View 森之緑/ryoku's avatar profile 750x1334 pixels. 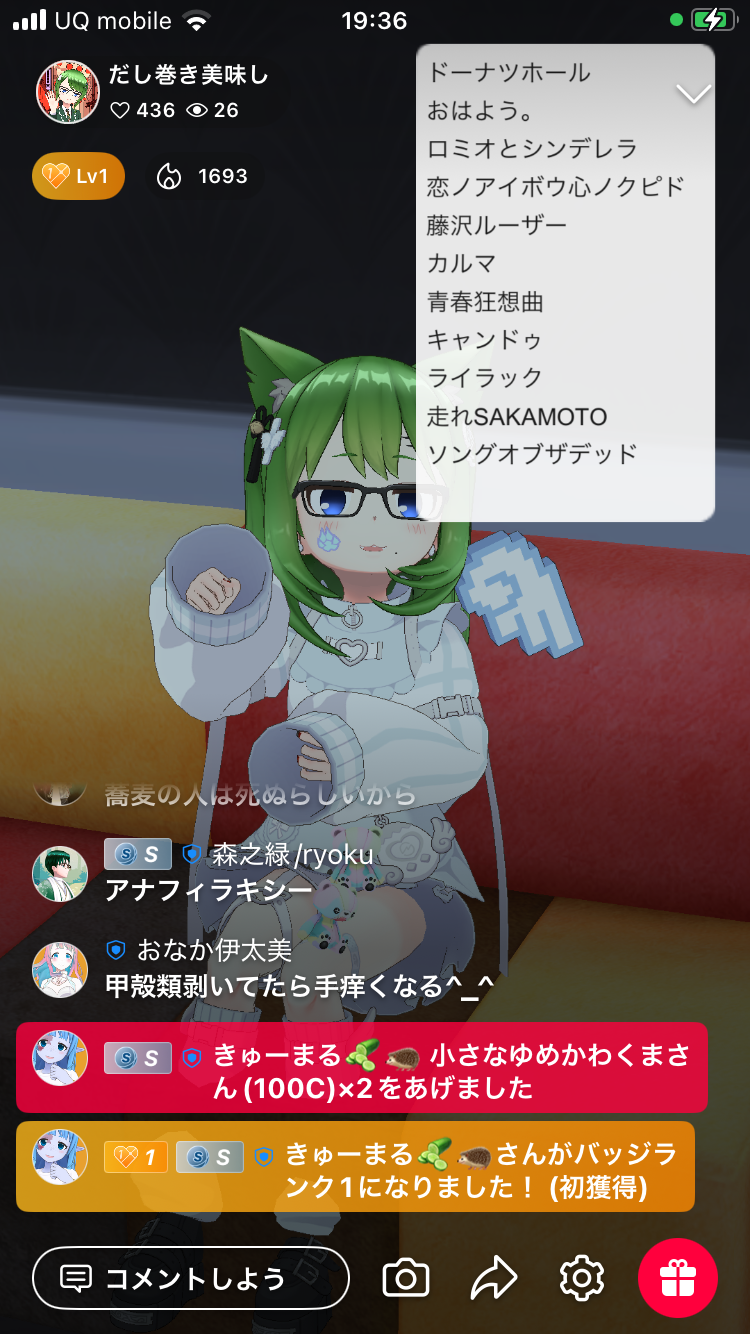coord(60,873)
